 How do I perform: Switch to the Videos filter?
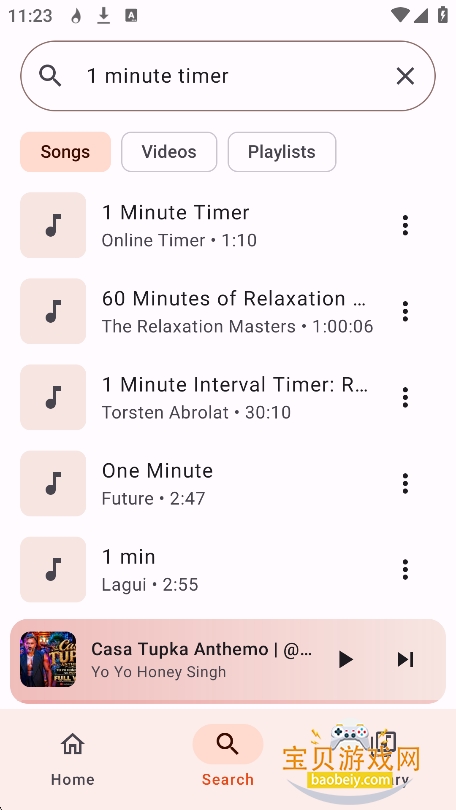(169, 152)
